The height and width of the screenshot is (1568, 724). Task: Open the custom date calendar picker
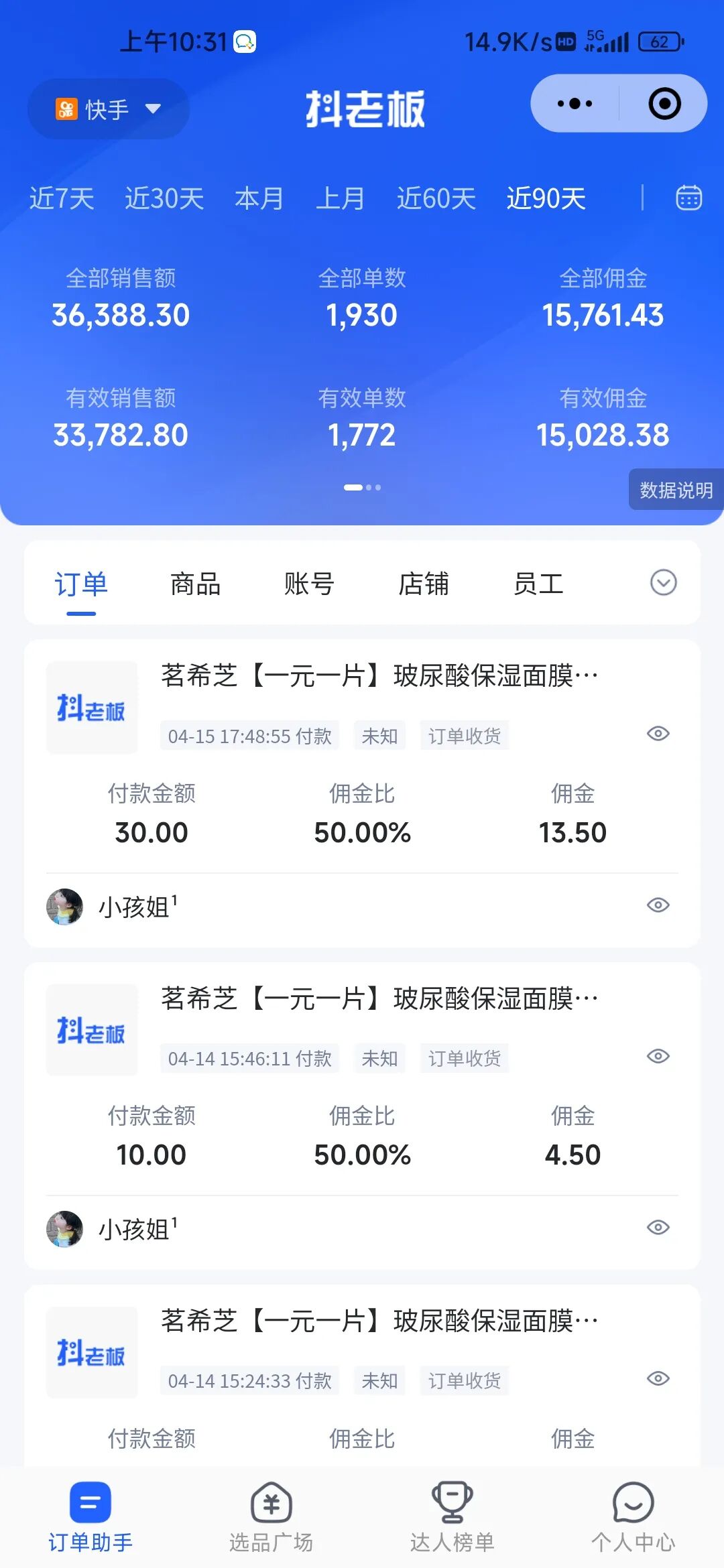(x=688, y=198)
